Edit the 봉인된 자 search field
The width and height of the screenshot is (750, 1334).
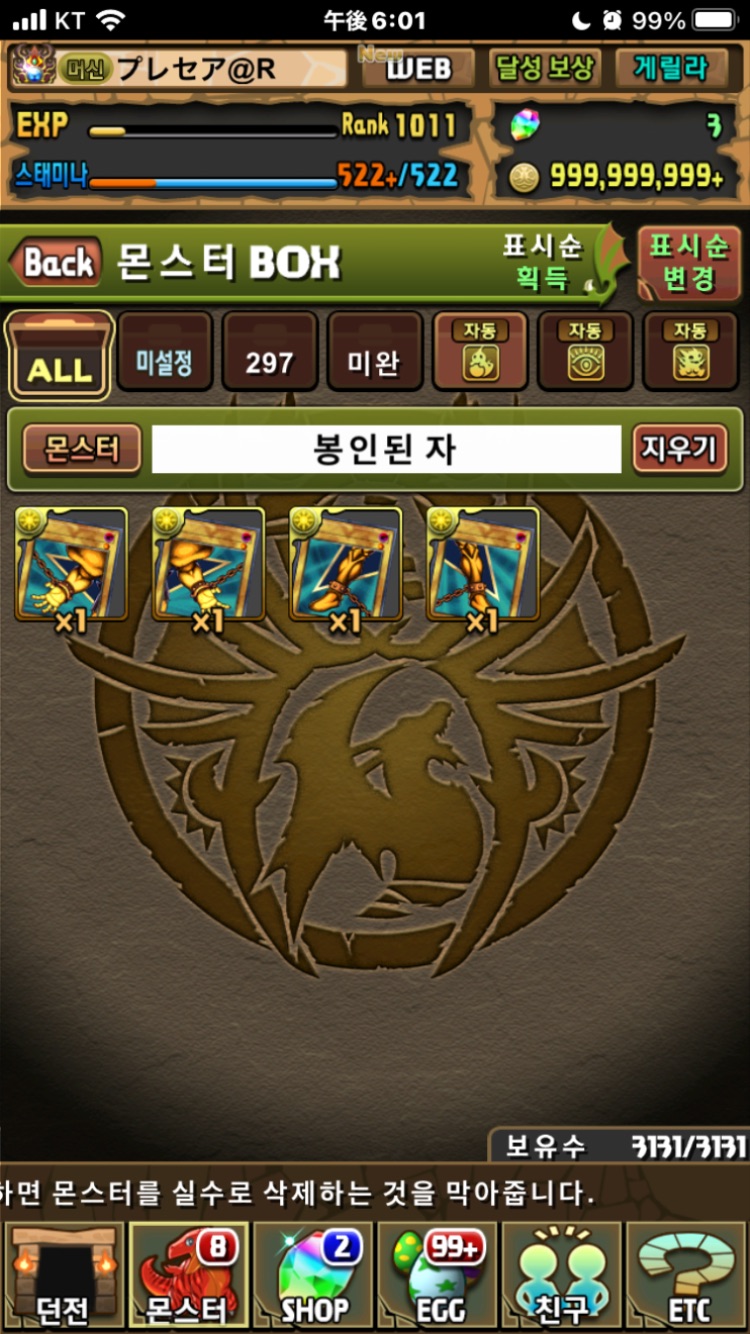(386, 449)
